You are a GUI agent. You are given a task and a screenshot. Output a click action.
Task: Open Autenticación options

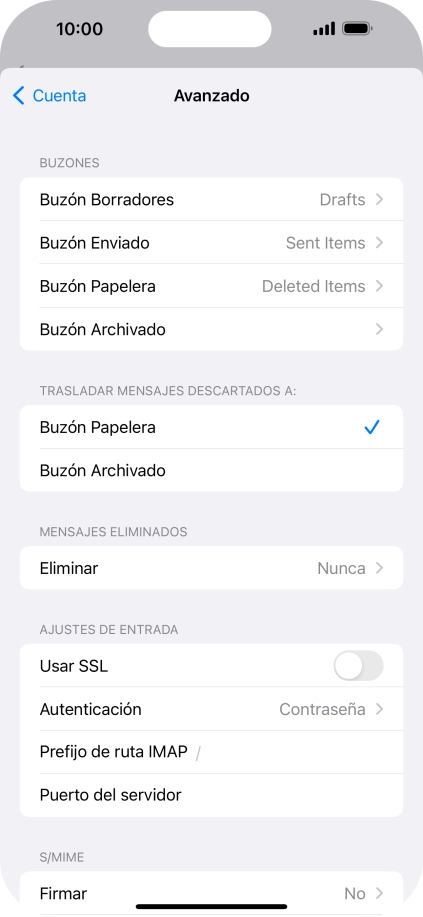(211, 709)
